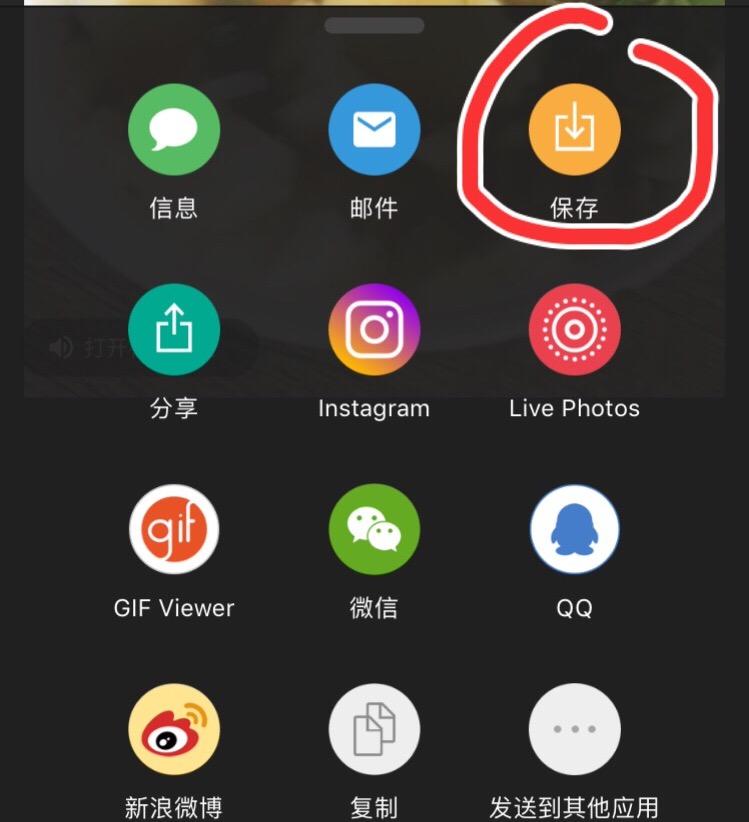749x822 pixels.
Task: Tap the 微信 text label
Action: coord(373,607)
